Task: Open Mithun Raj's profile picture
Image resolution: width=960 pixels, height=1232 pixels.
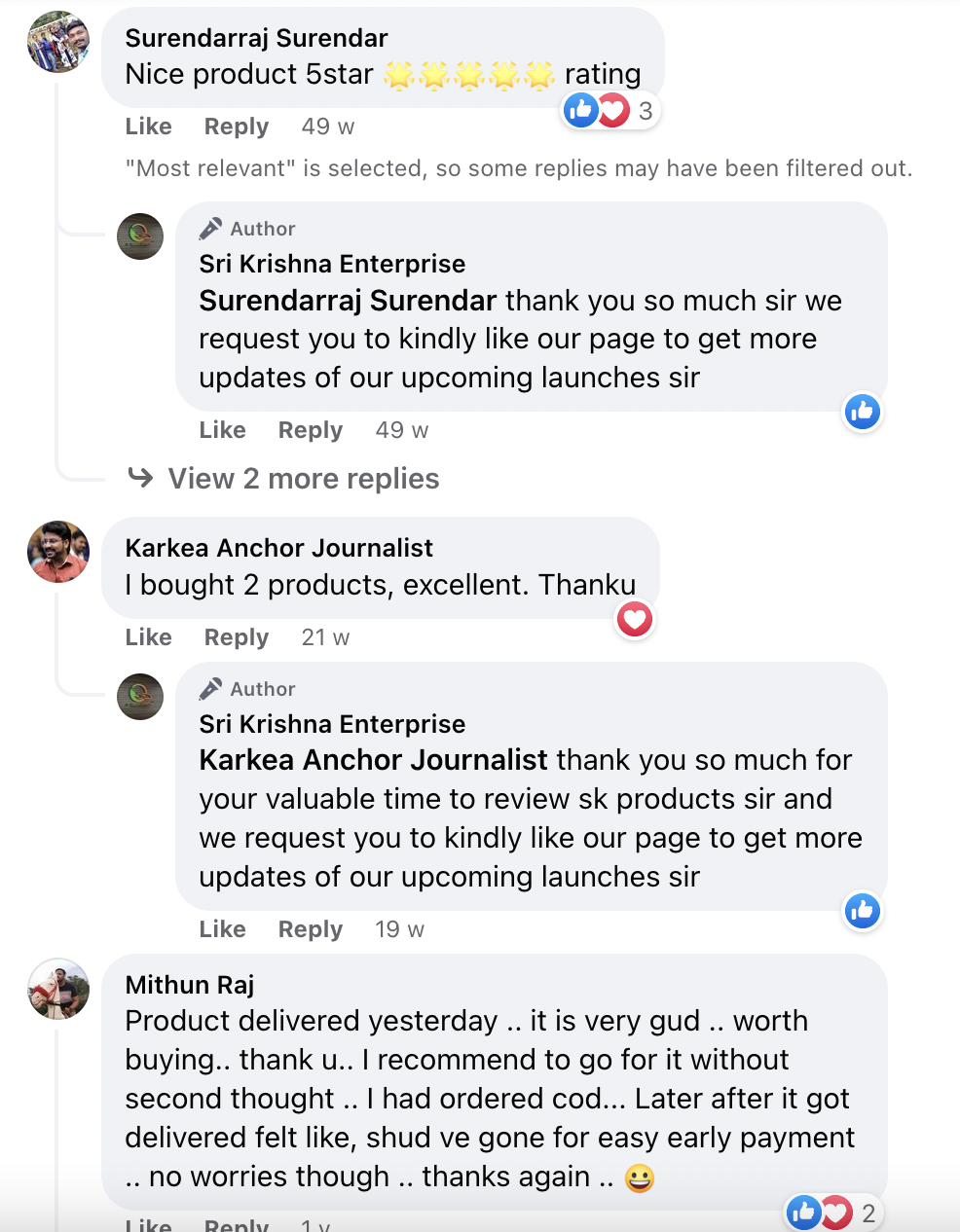Action: point(58,989)
